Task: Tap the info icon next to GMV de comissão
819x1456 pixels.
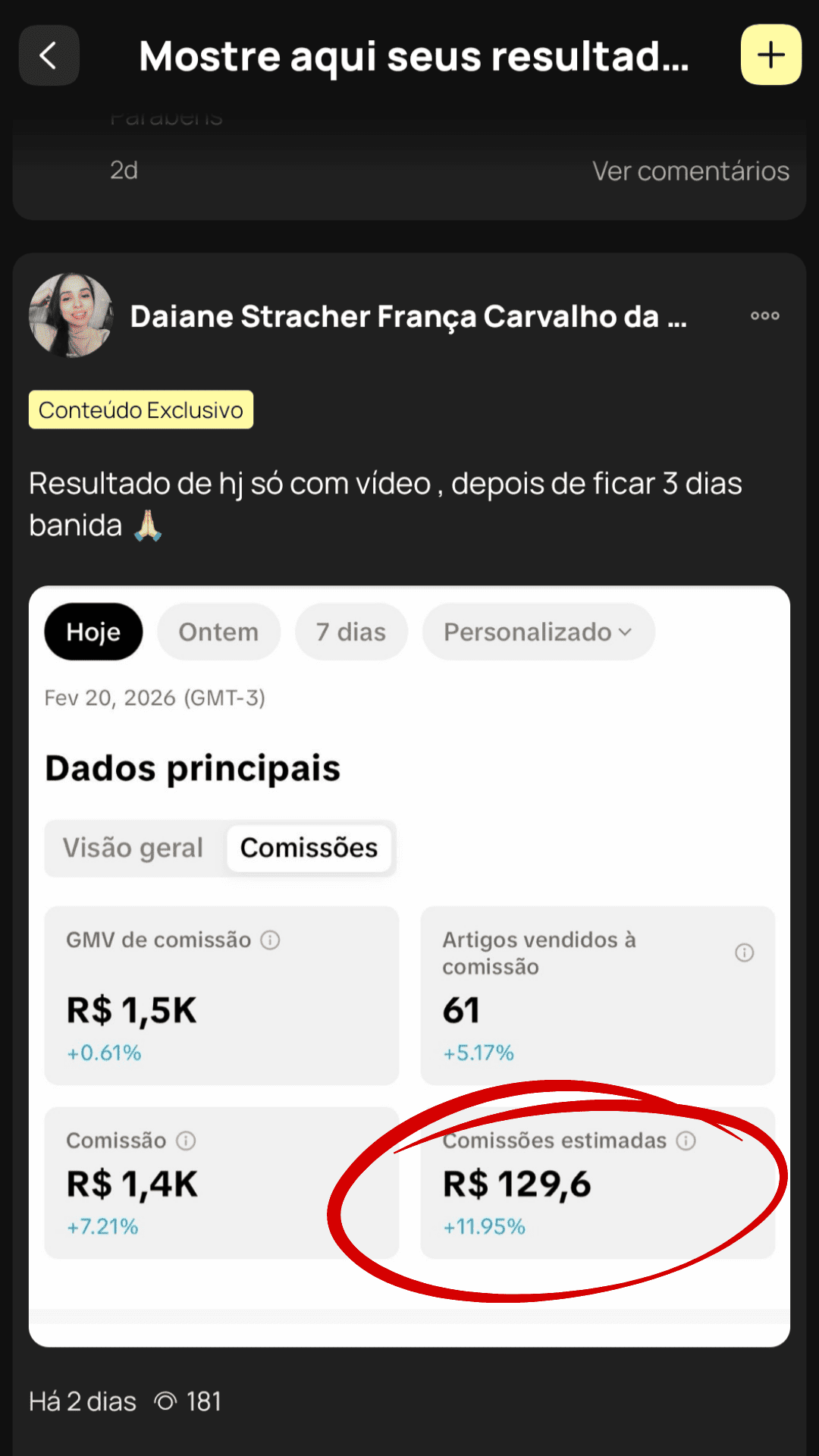Action: pos(271,940)
